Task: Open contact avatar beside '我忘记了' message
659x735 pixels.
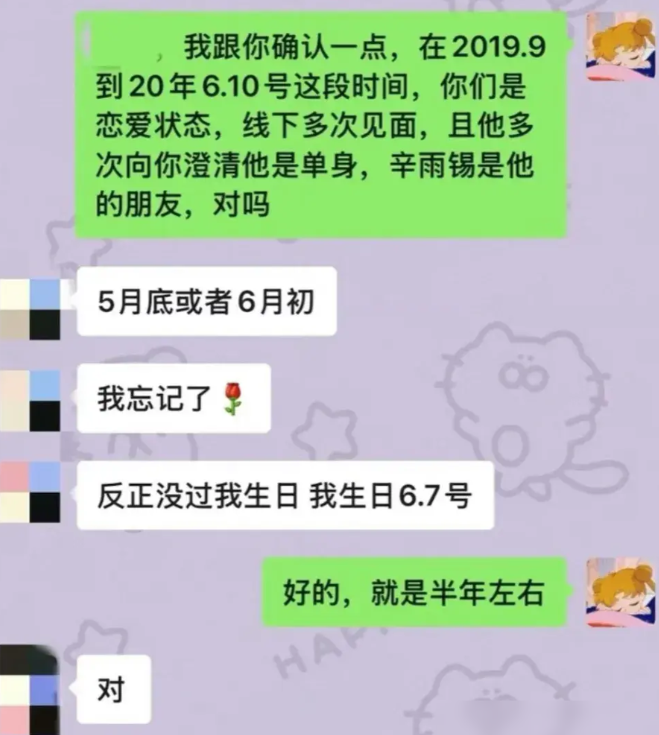Action: tap(30, 399)
